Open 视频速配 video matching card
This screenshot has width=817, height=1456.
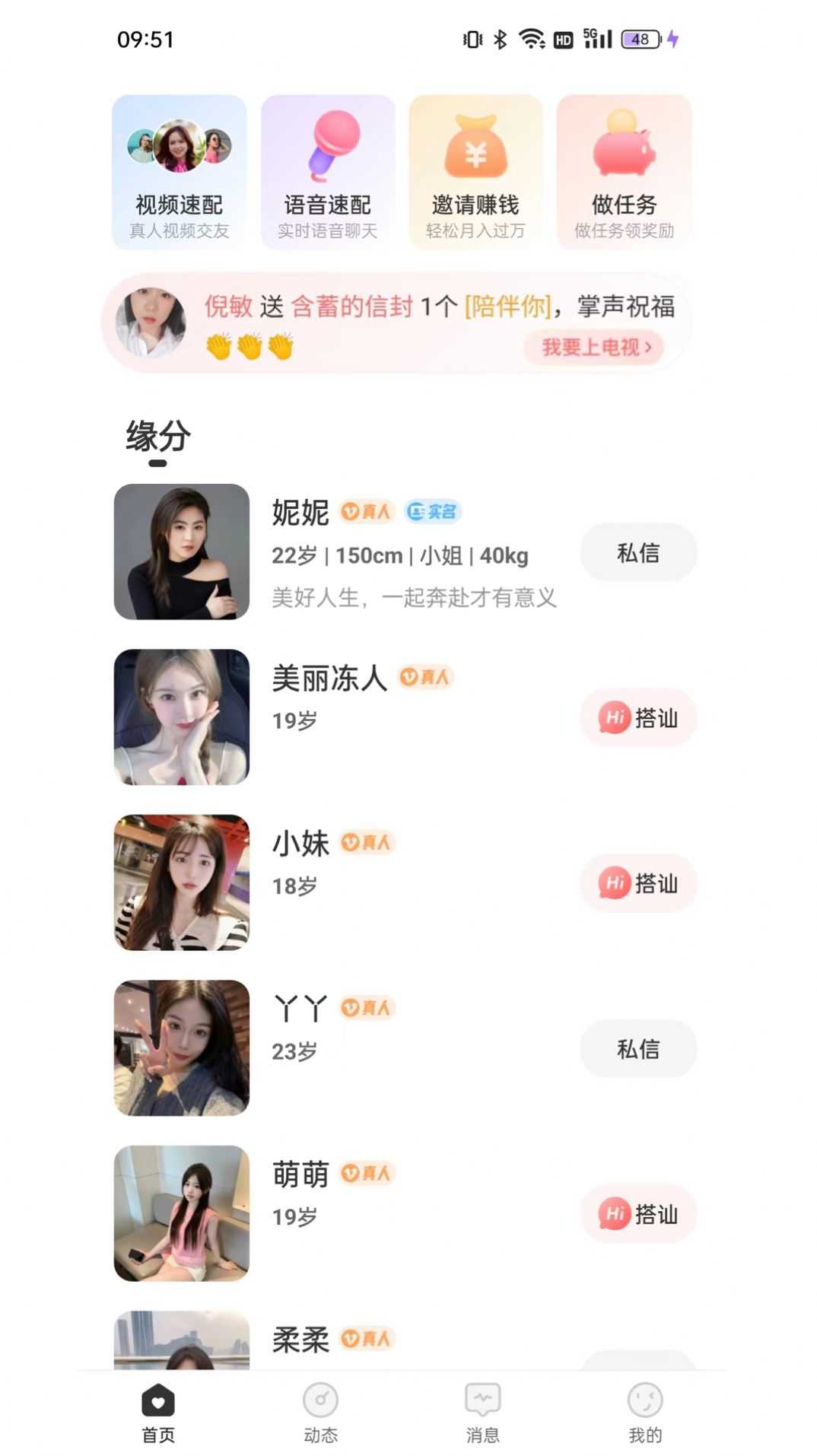[179, 172]
